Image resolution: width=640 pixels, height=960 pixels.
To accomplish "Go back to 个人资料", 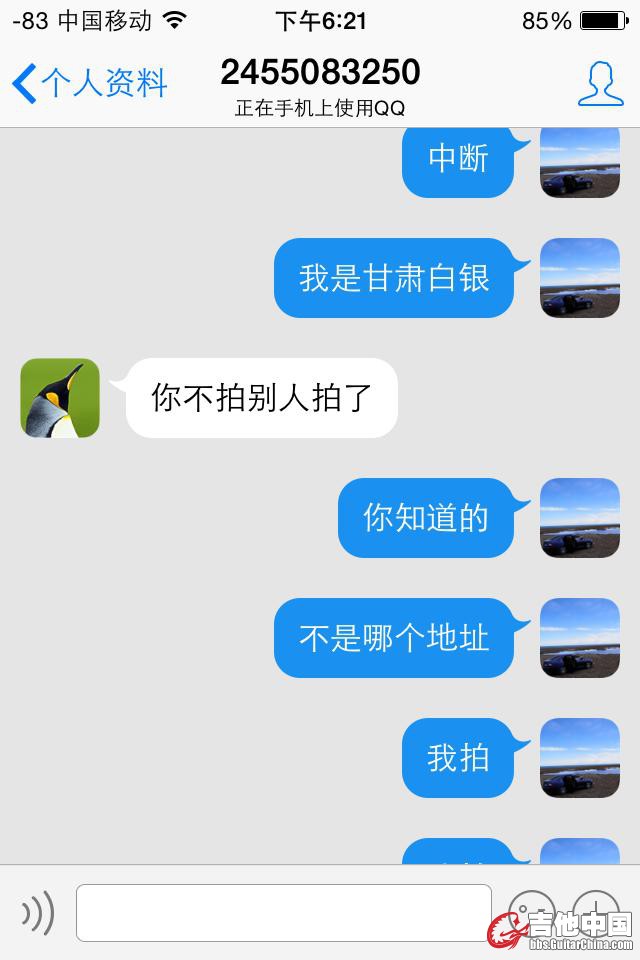I will point(88,83).
